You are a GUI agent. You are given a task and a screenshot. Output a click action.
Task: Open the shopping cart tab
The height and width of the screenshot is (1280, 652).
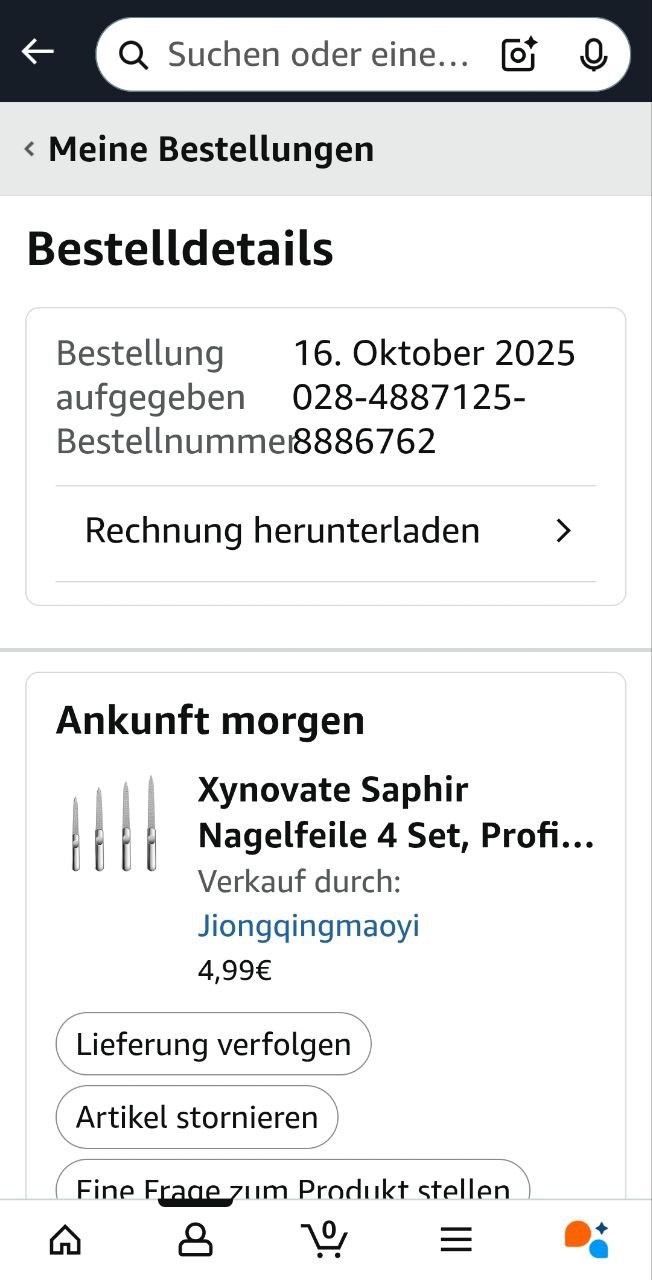(325, 1240)
